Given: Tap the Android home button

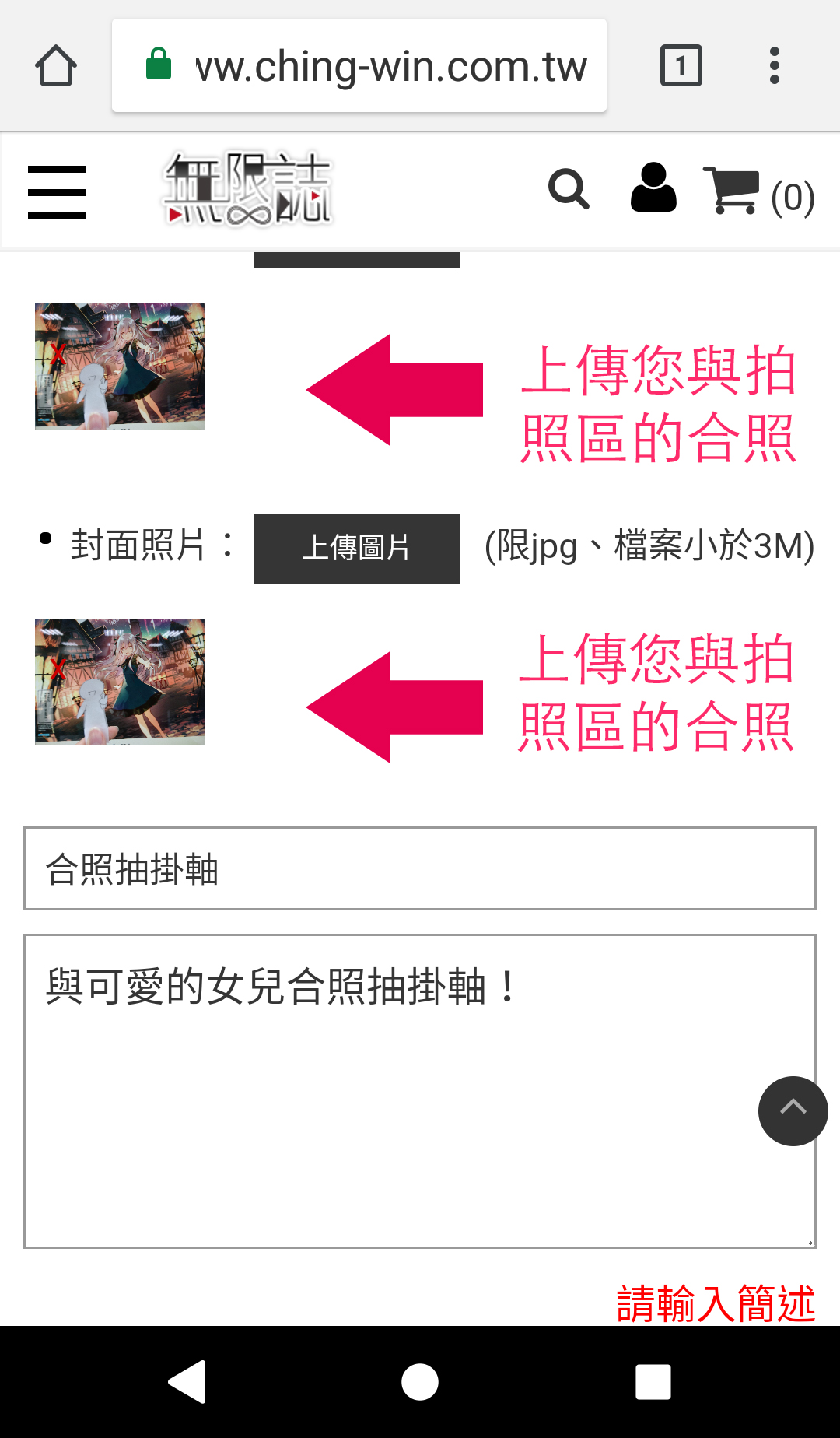Looking at the screenshot, I should click(420, 1382).
